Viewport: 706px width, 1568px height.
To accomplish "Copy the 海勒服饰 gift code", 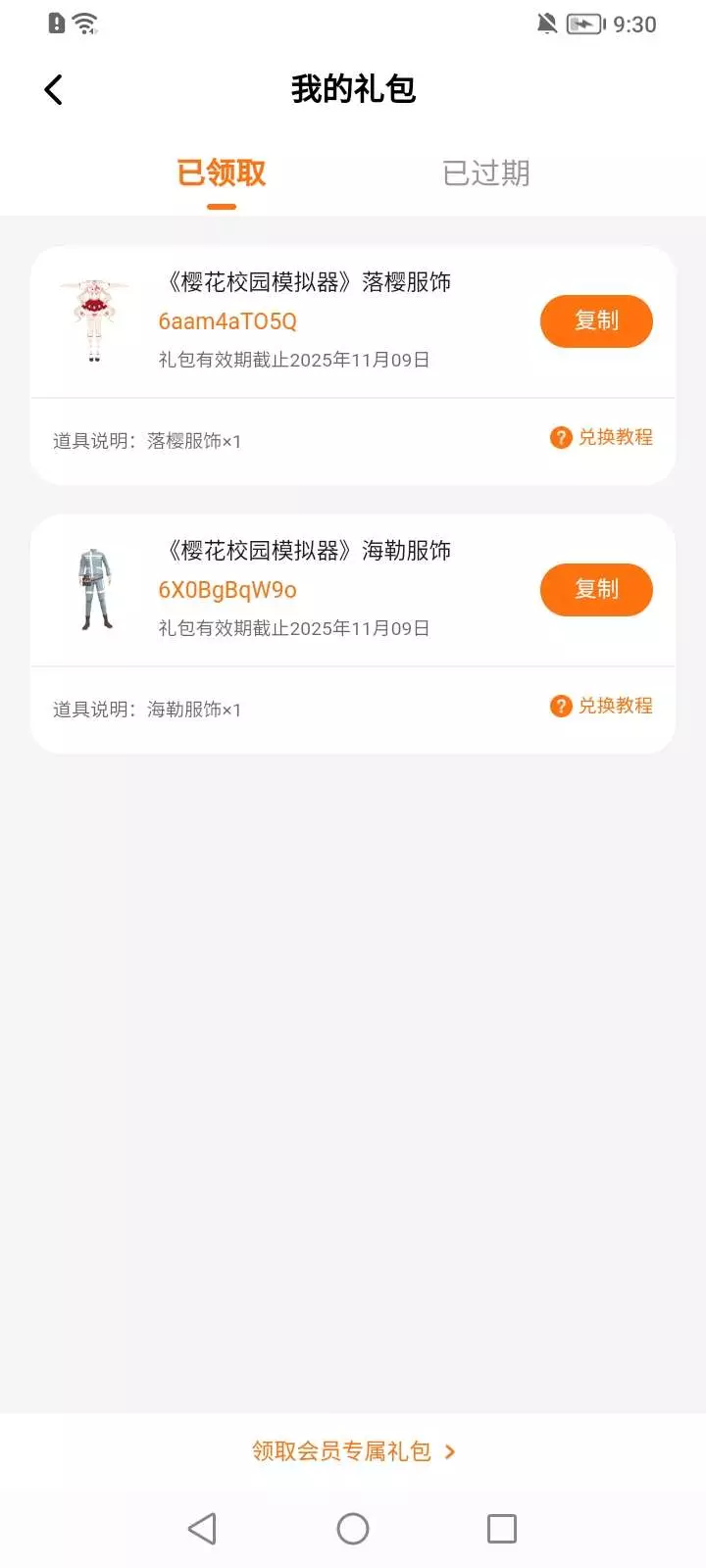I will tap(596, 590).
